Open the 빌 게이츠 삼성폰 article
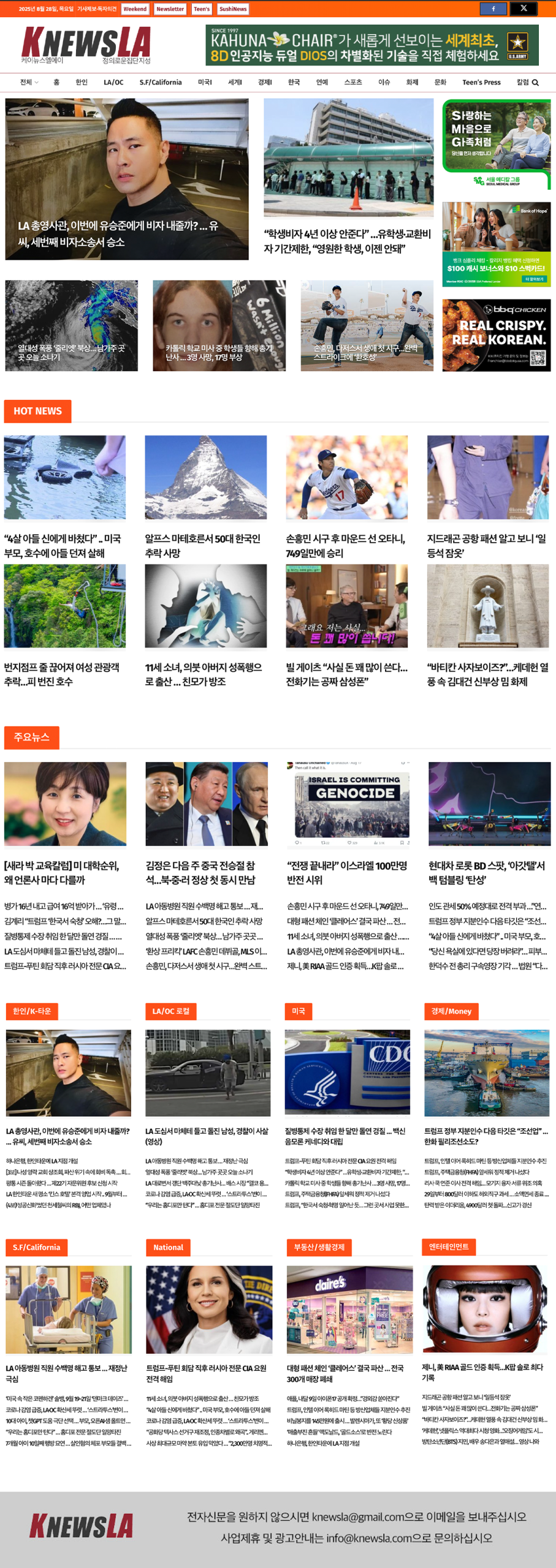Image resolution: width=556 pixels, height=1568 pixels. pyautogui.click(x=346, y=674)
